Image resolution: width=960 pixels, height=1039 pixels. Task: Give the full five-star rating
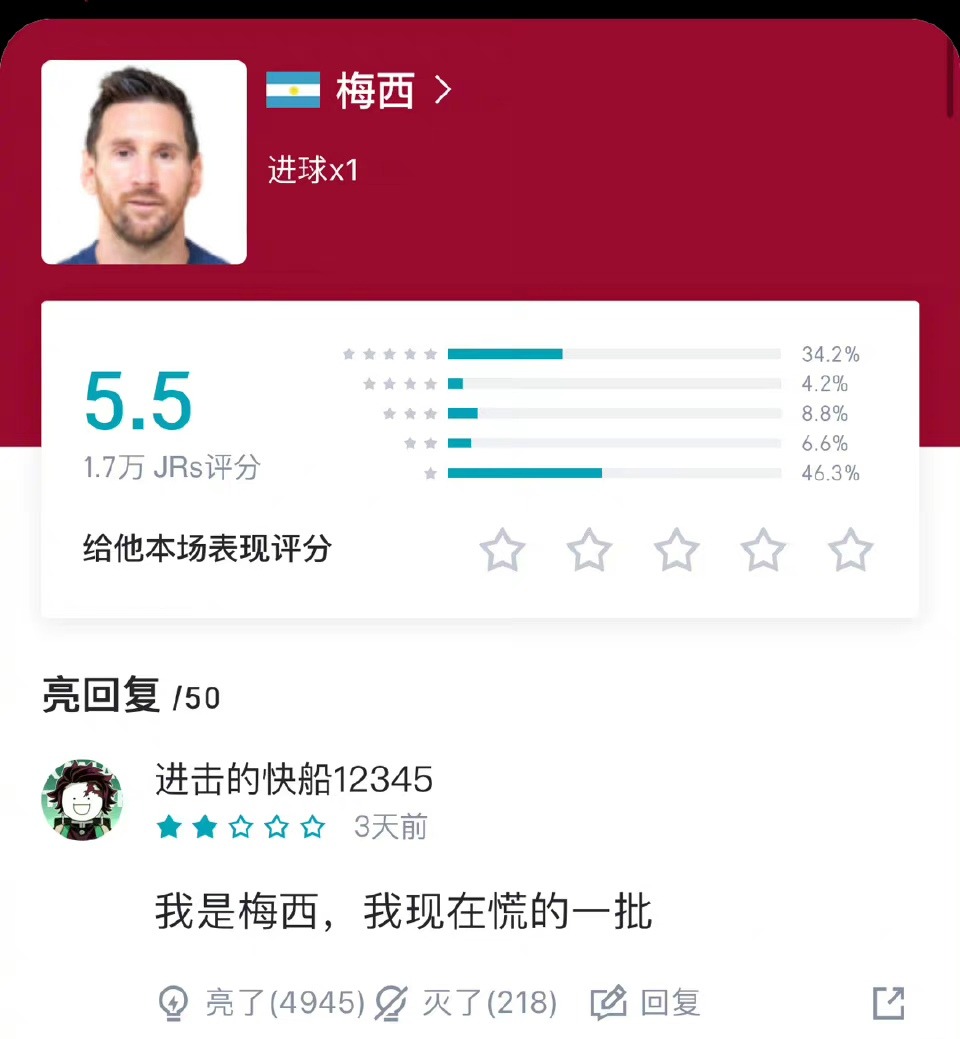850,551
